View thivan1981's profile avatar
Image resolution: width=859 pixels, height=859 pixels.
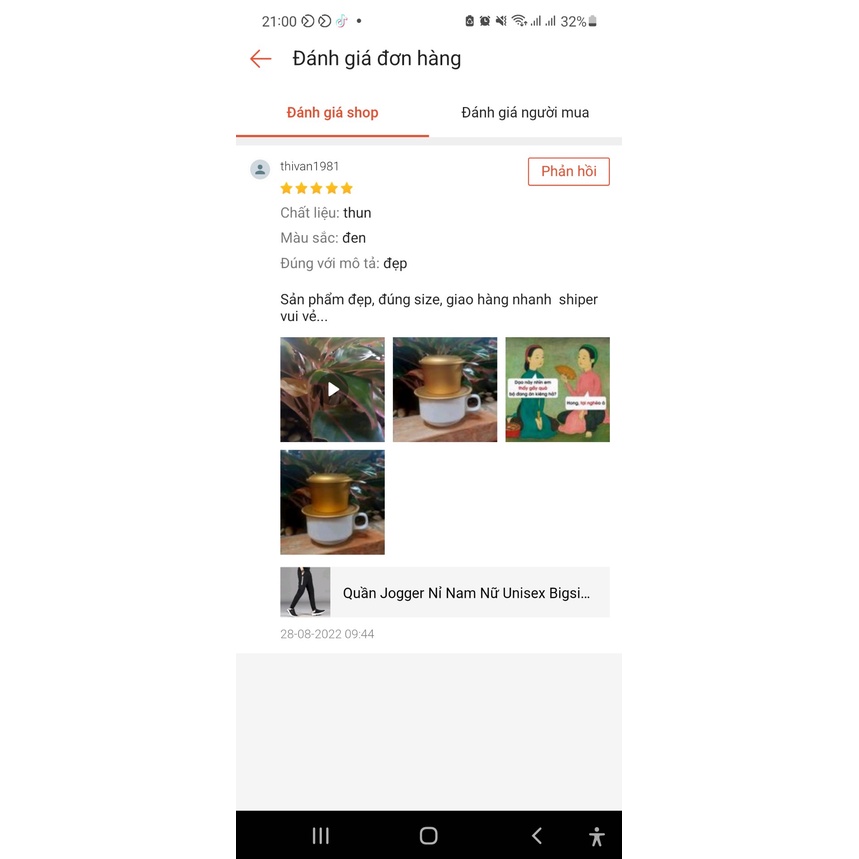pos(260,169)
